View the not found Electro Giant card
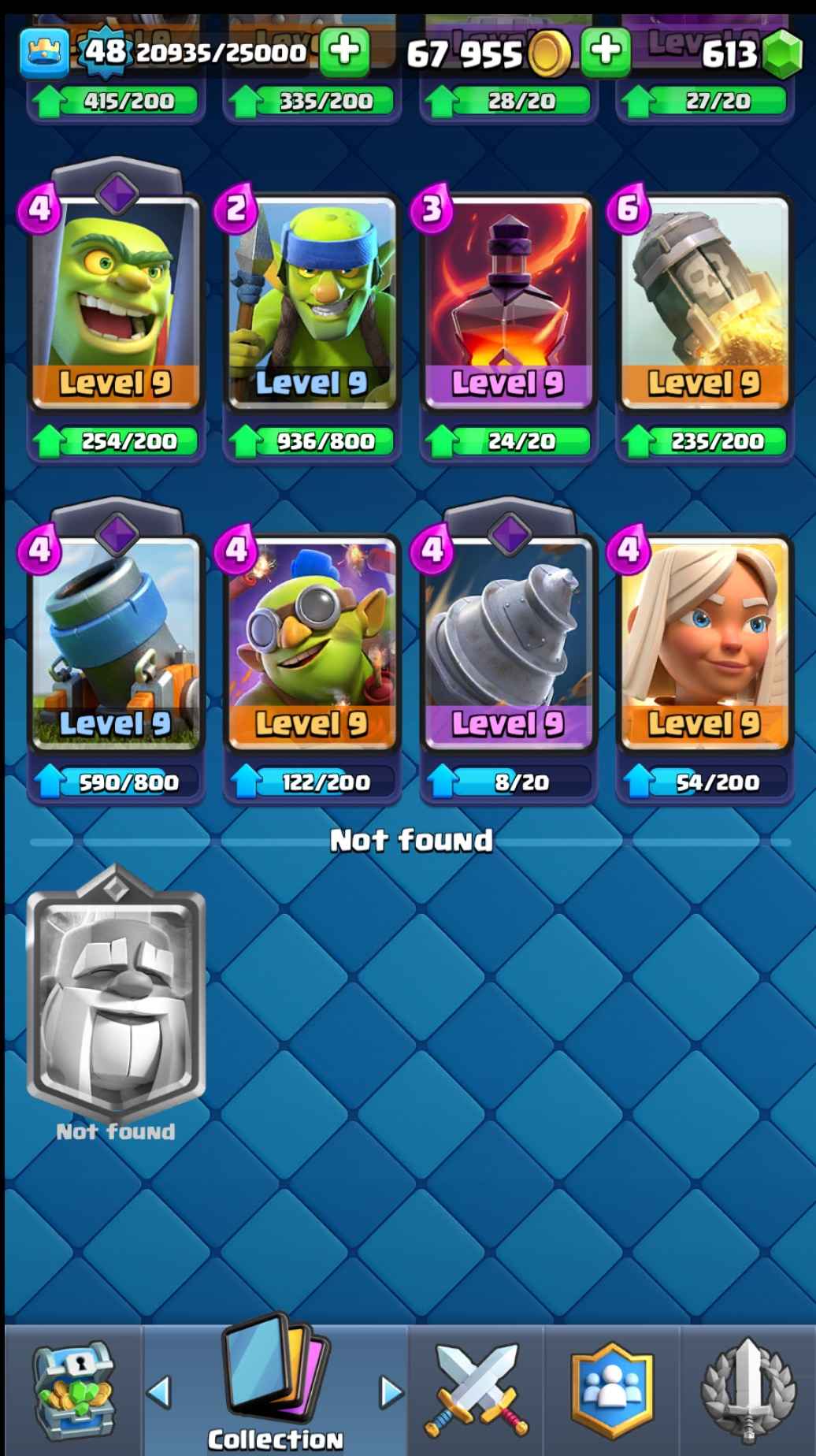This screenshot has height=1456, width=816. coord(116,994)
